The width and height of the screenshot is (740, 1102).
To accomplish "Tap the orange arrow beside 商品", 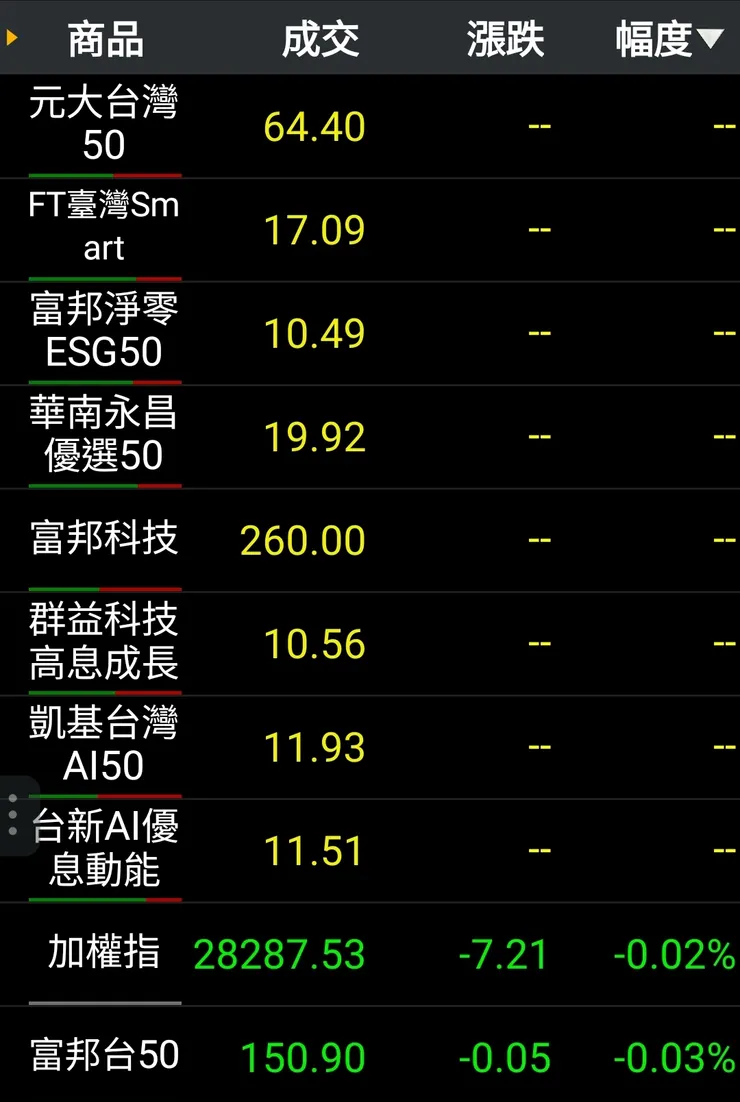I will pyautogui.click(x=12, y=39).
